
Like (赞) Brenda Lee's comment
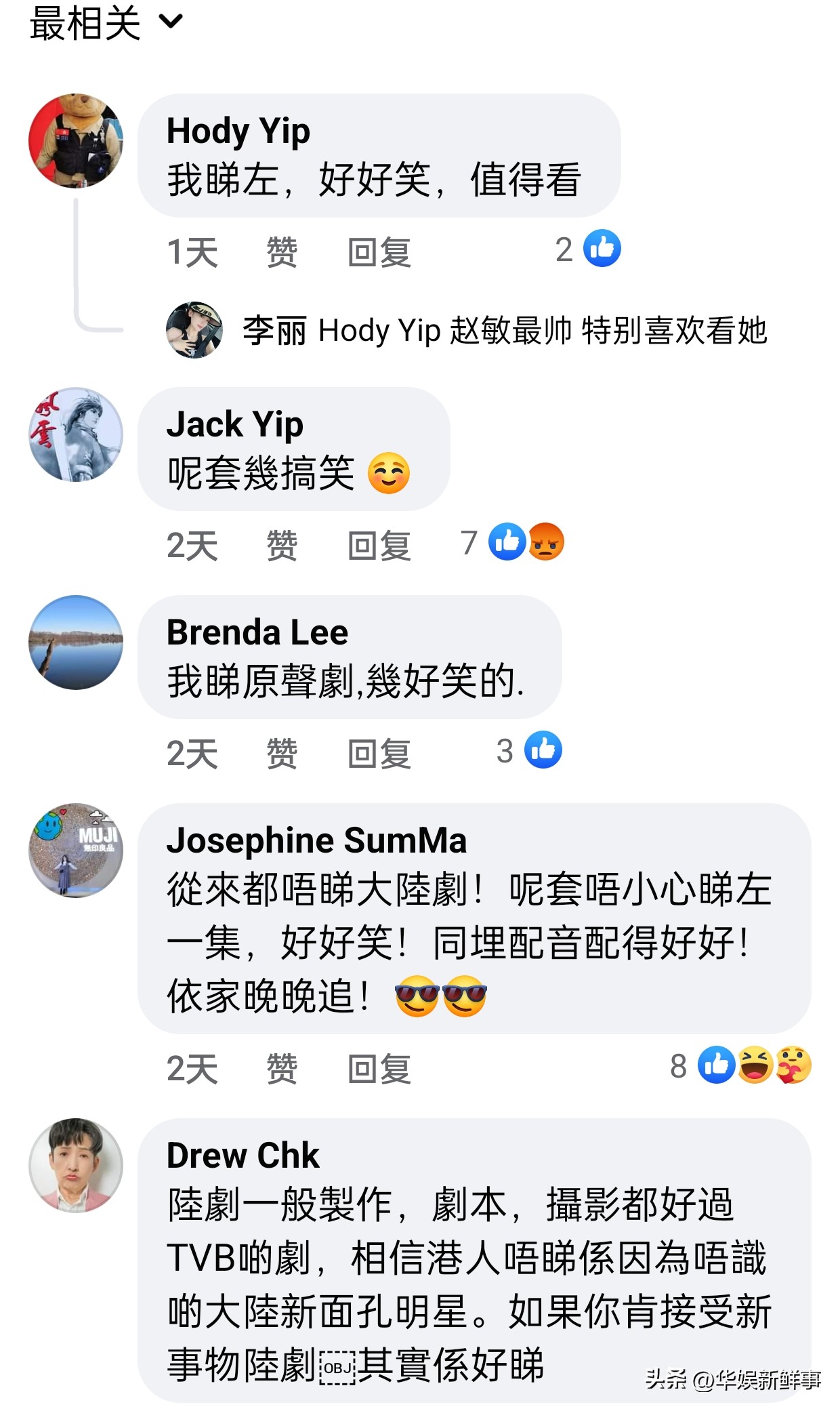pos(281,752)
